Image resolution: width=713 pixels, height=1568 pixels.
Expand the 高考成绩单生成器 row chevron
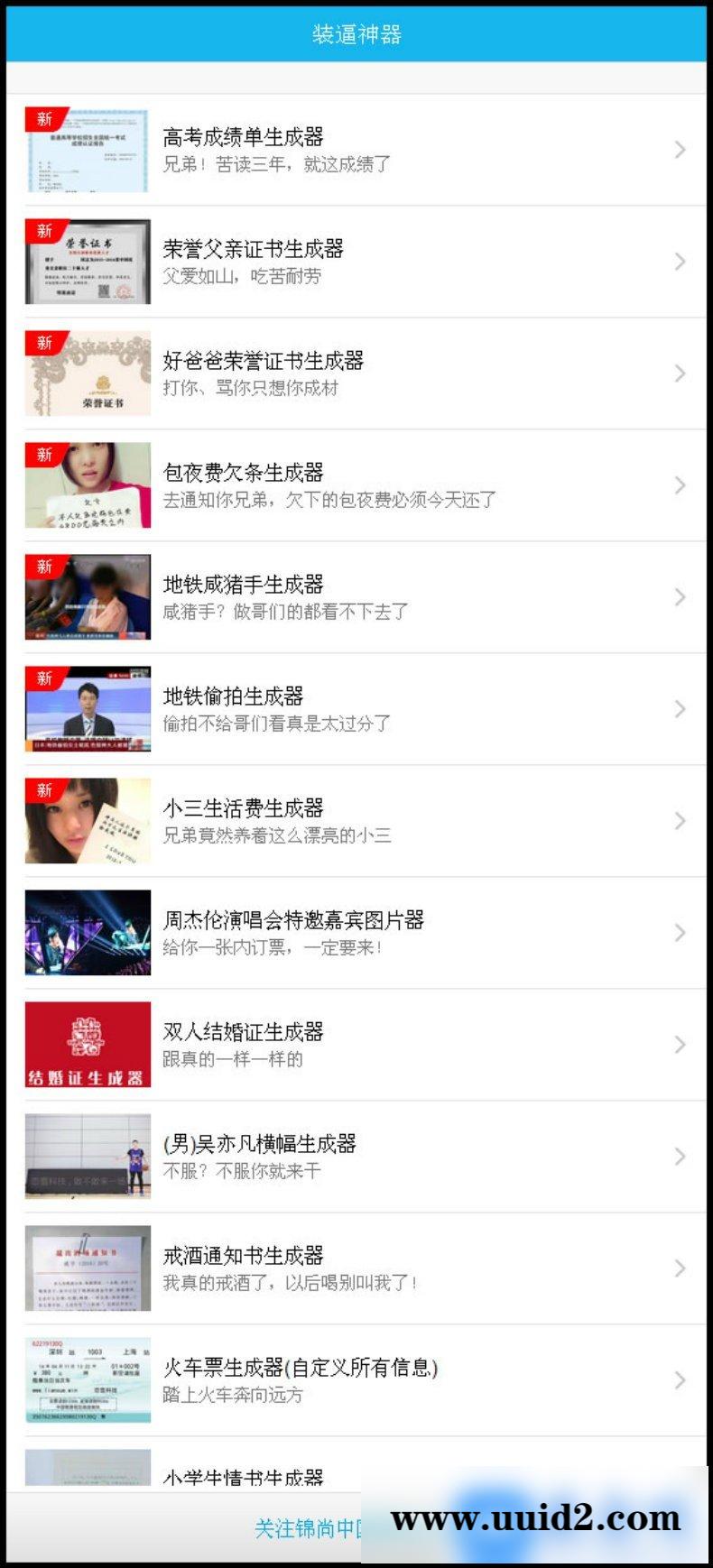tap(680, 149)
